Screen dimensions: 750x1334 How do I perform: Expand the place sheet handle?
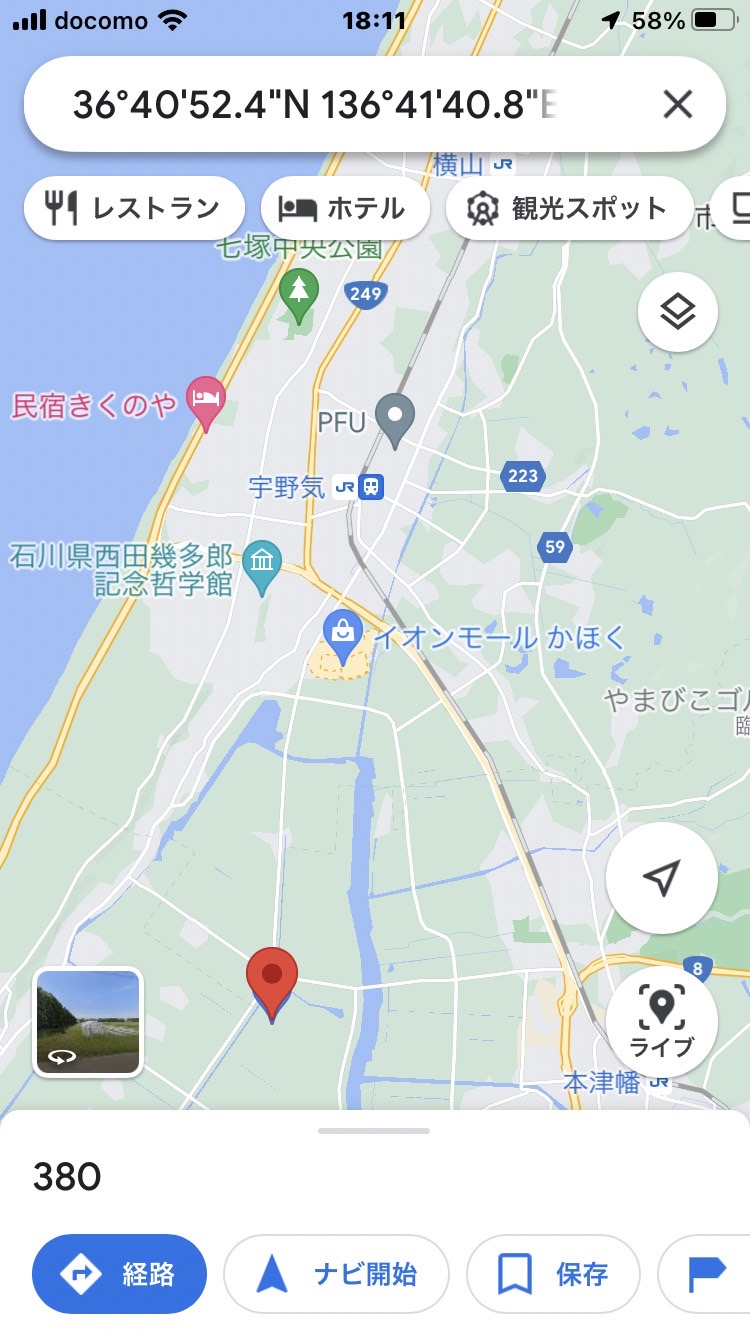(x=374, y=1131)
